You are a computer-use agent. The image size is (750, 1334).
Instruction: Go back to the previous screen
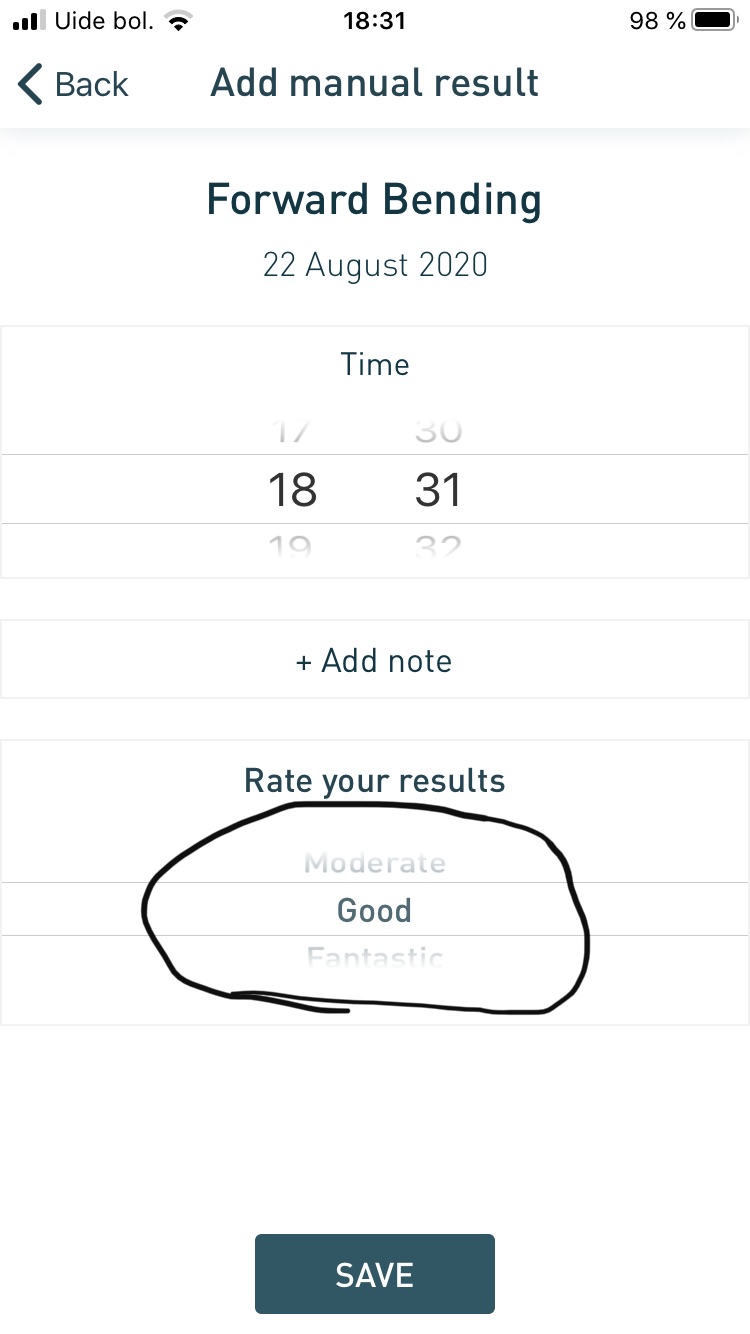(73, 84)
